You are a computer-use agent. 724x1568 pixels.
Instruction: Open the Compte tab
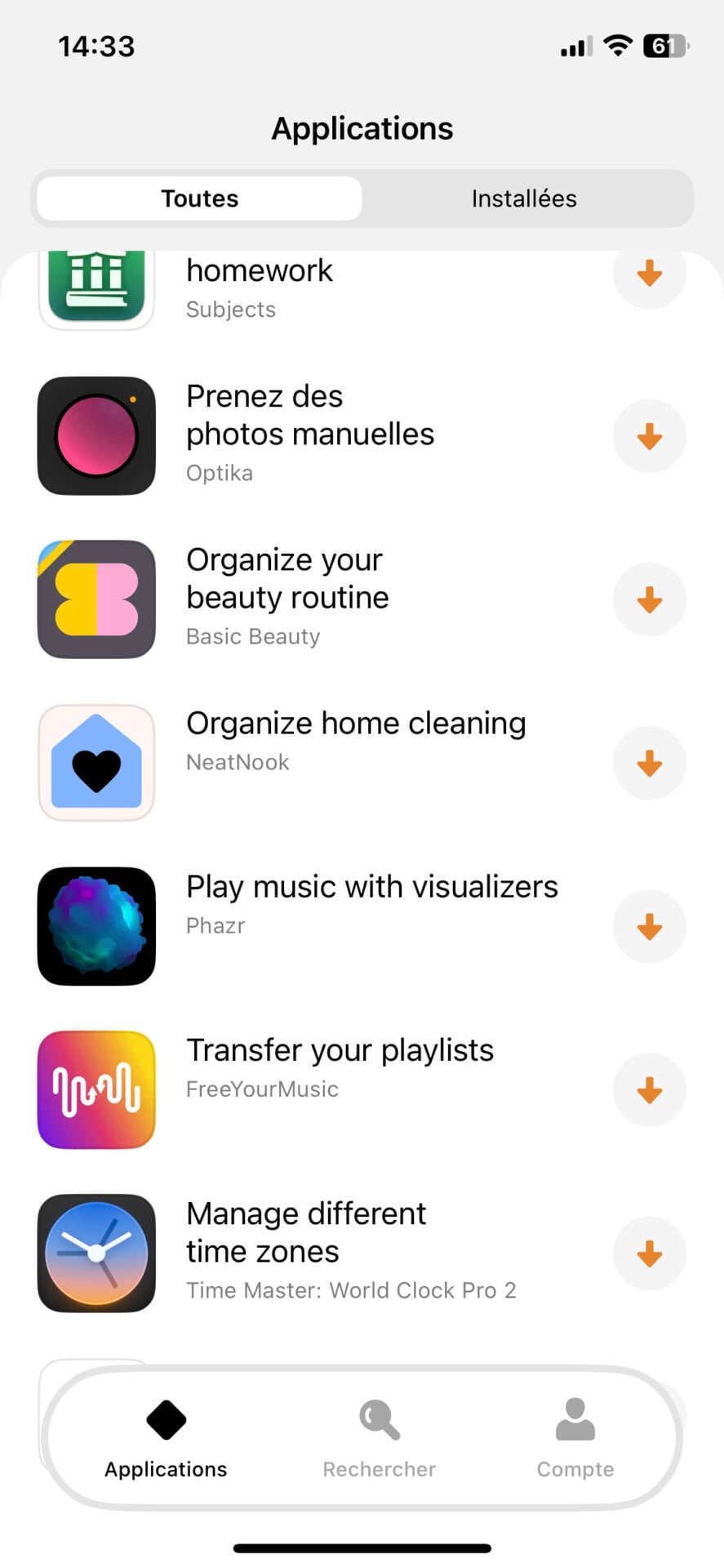575,1438
